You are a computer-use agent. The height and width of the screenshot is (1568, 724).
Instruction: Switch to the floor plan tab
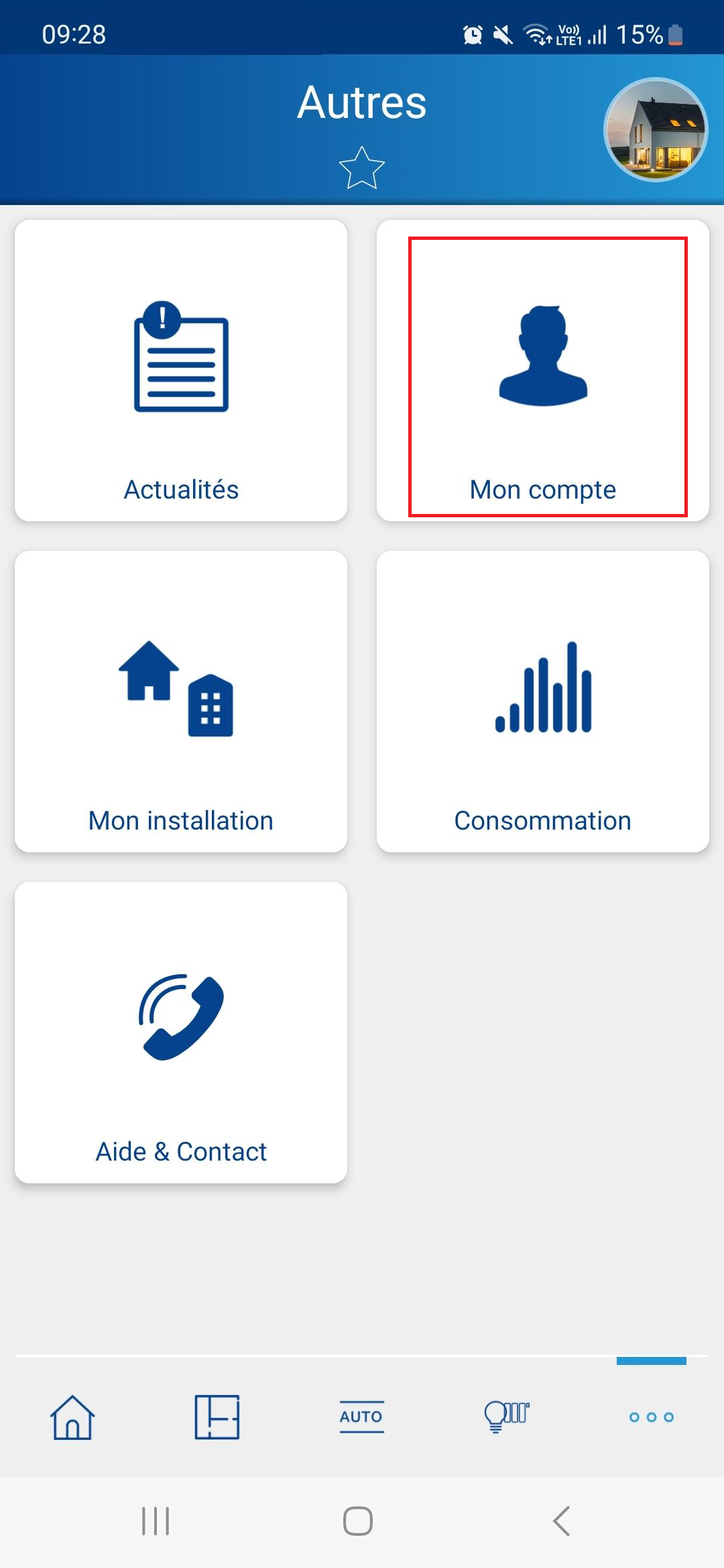point(217,1417)
